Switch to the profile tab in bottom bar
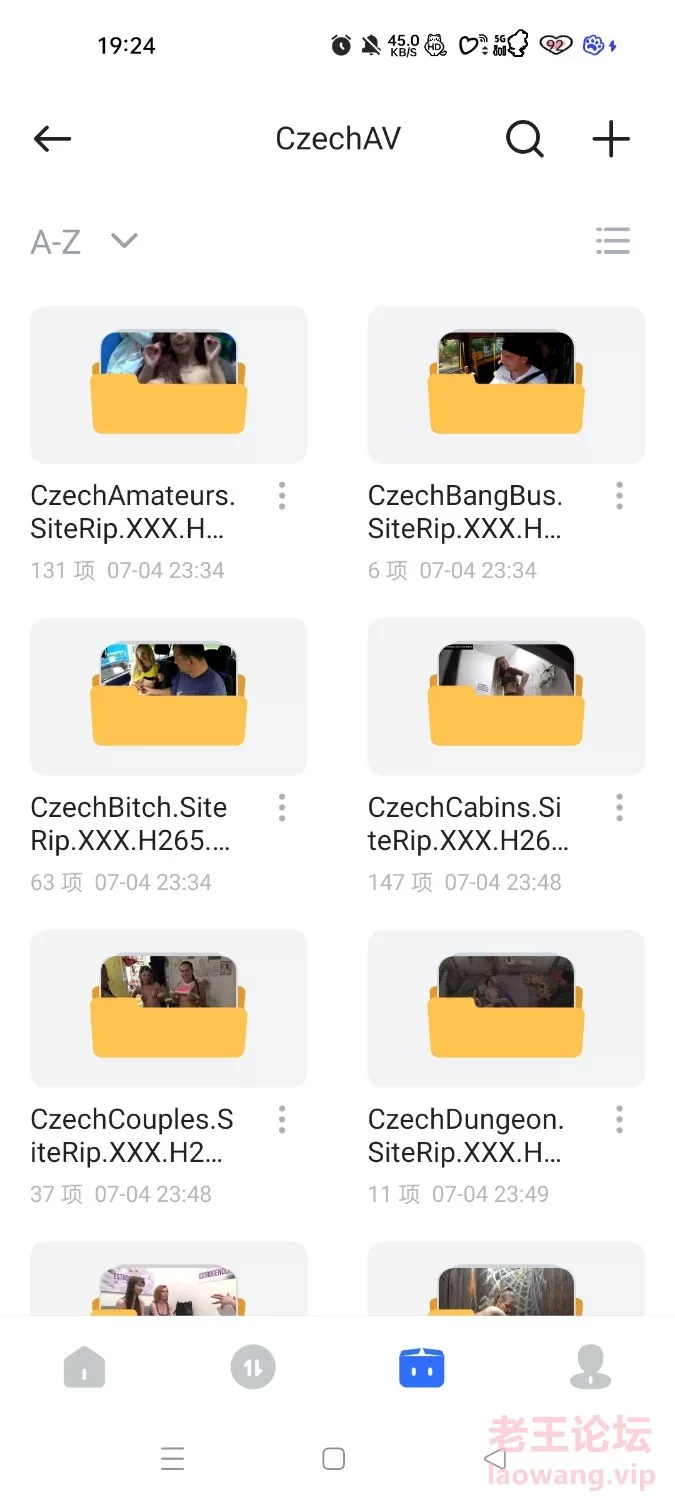Viewport: 675px width, 1500px height. pyautogui.click(x=590, y=1367)
